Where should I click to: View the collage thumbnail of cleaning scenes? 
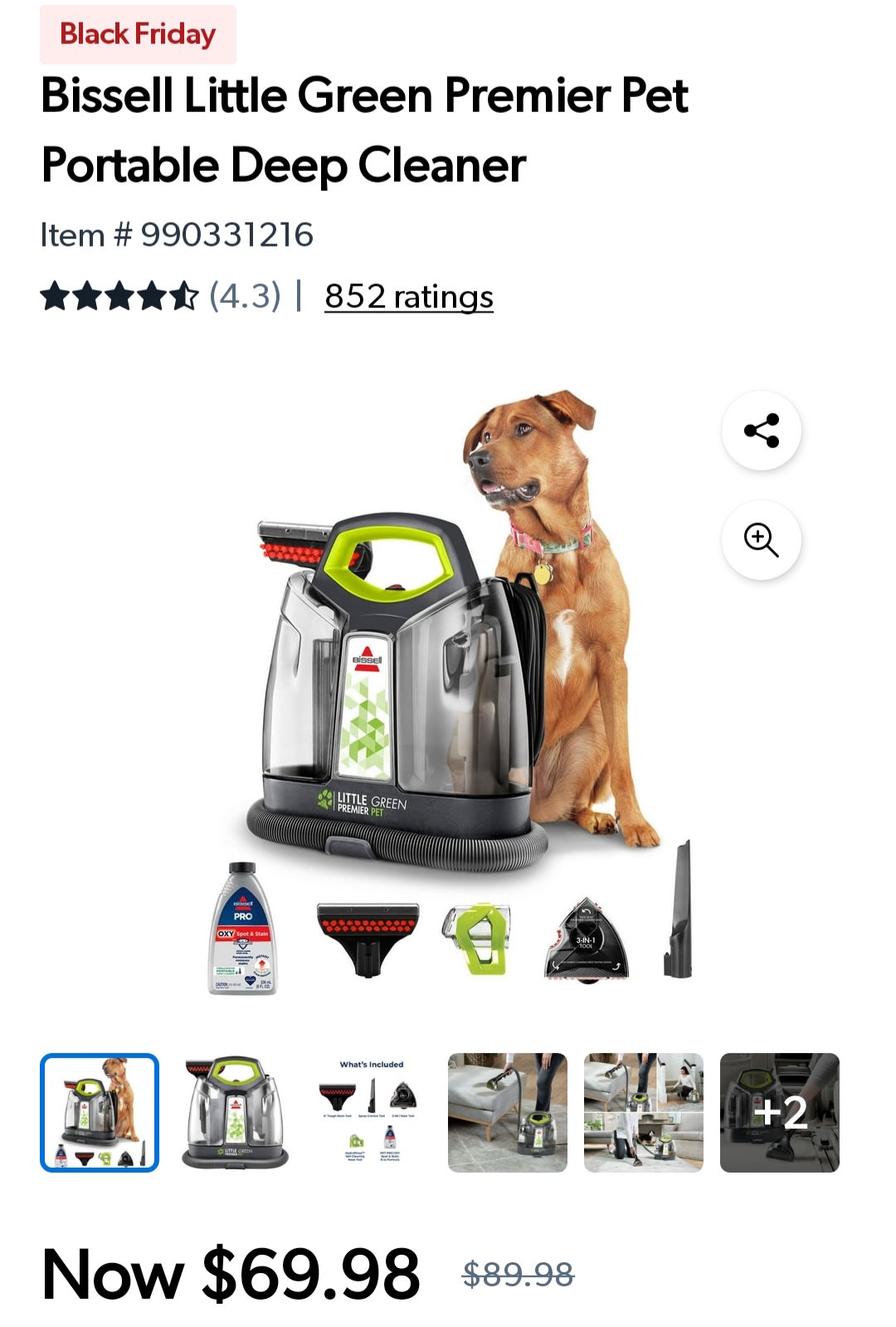(644, 1112)
